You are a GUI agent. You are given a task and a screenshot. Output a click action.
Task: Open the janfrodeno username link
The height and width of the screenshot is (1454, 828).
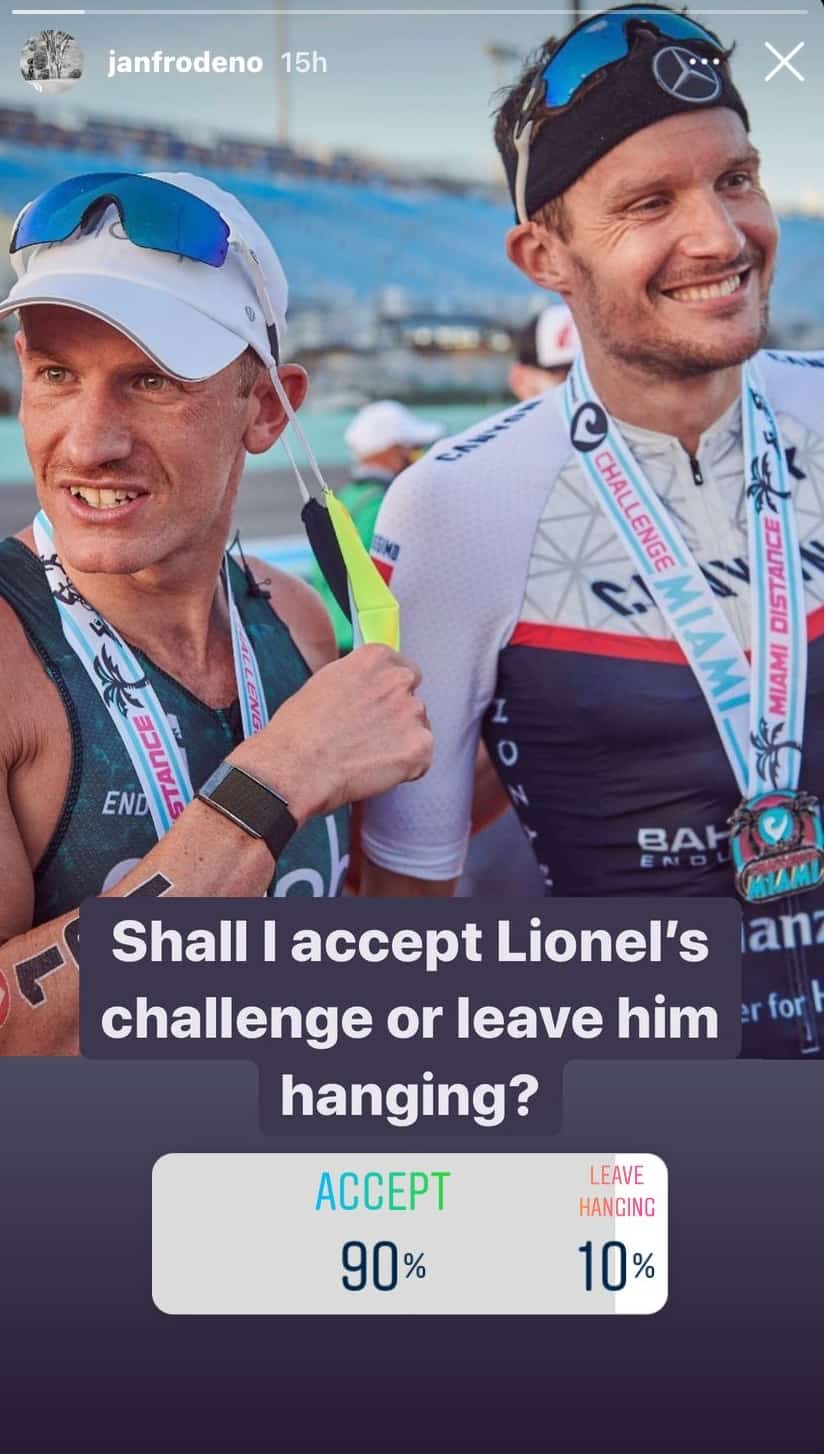tap(185, 63)
